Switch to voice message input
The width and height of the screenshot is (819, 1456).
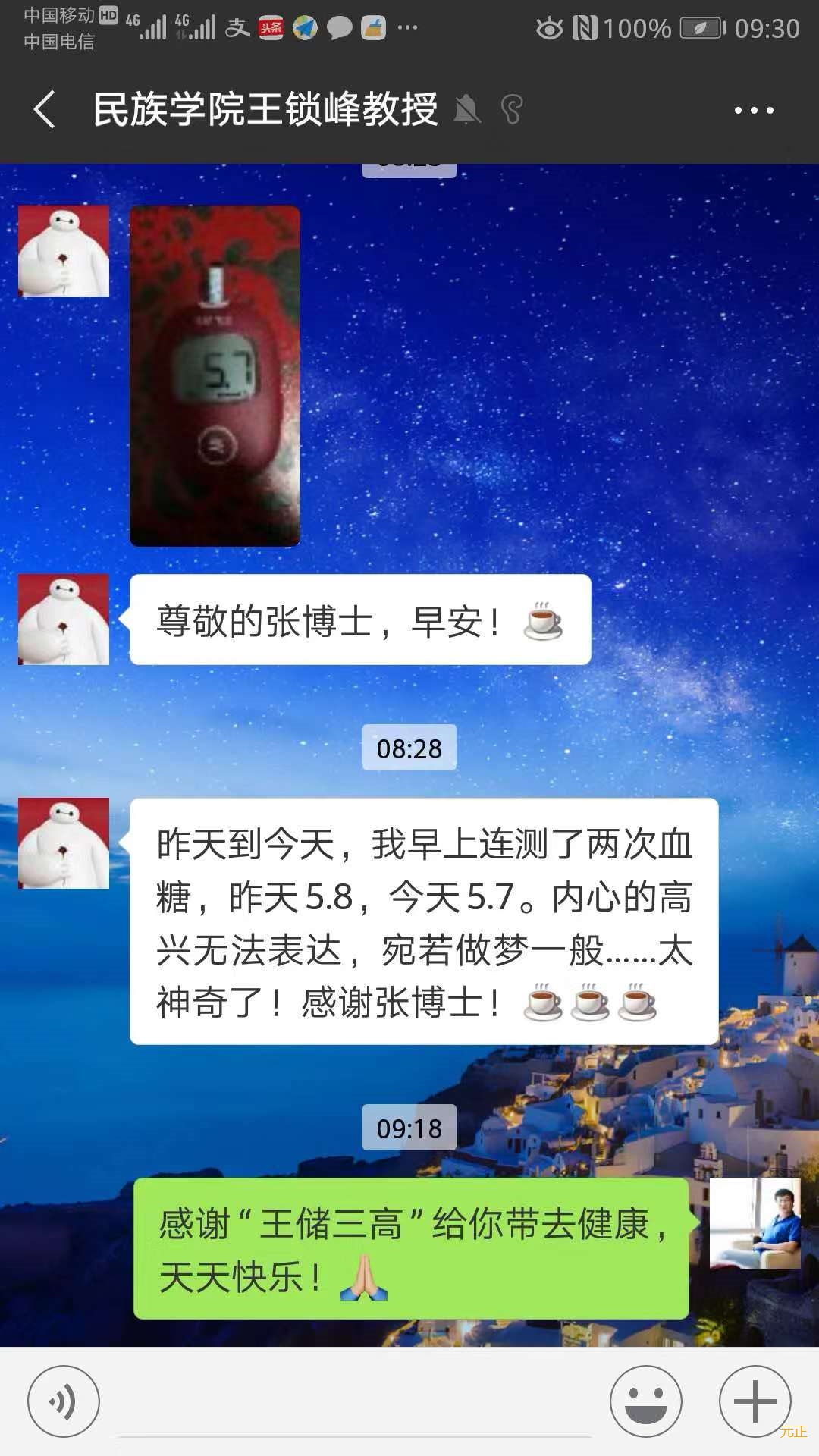coord(64,1401)
